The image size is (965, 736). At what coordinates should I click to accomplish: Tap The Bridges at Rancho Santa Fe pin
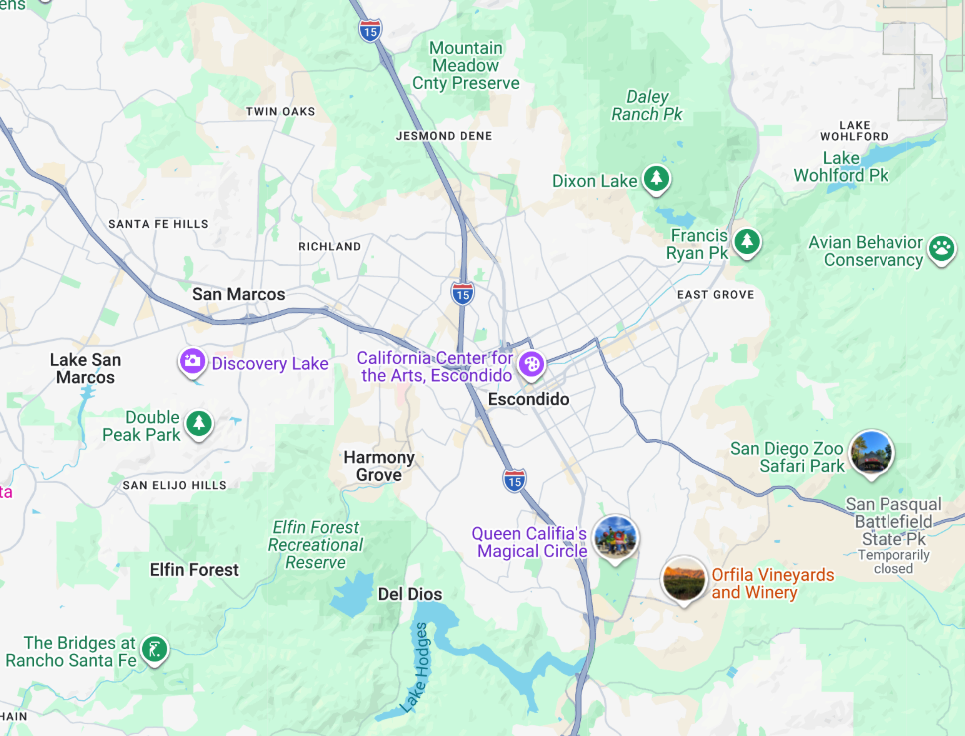pos(153,650)
